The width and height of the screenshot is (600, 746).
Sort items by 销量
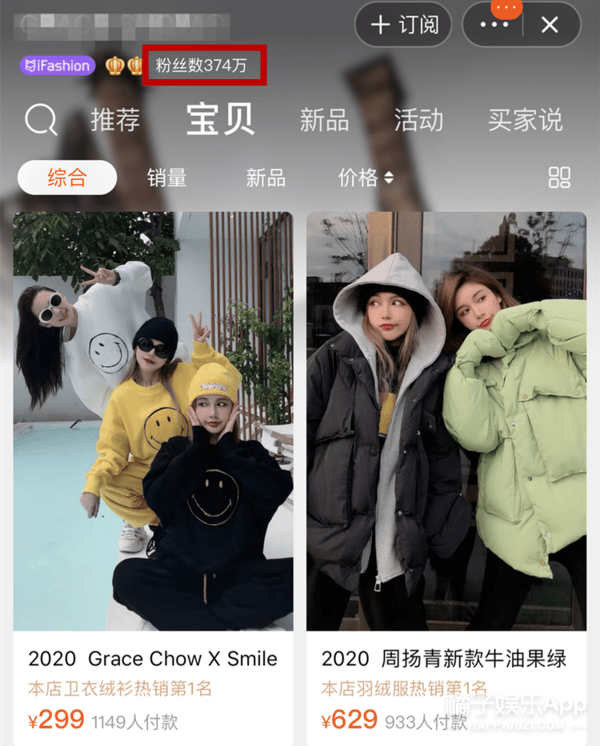(167, 178)
